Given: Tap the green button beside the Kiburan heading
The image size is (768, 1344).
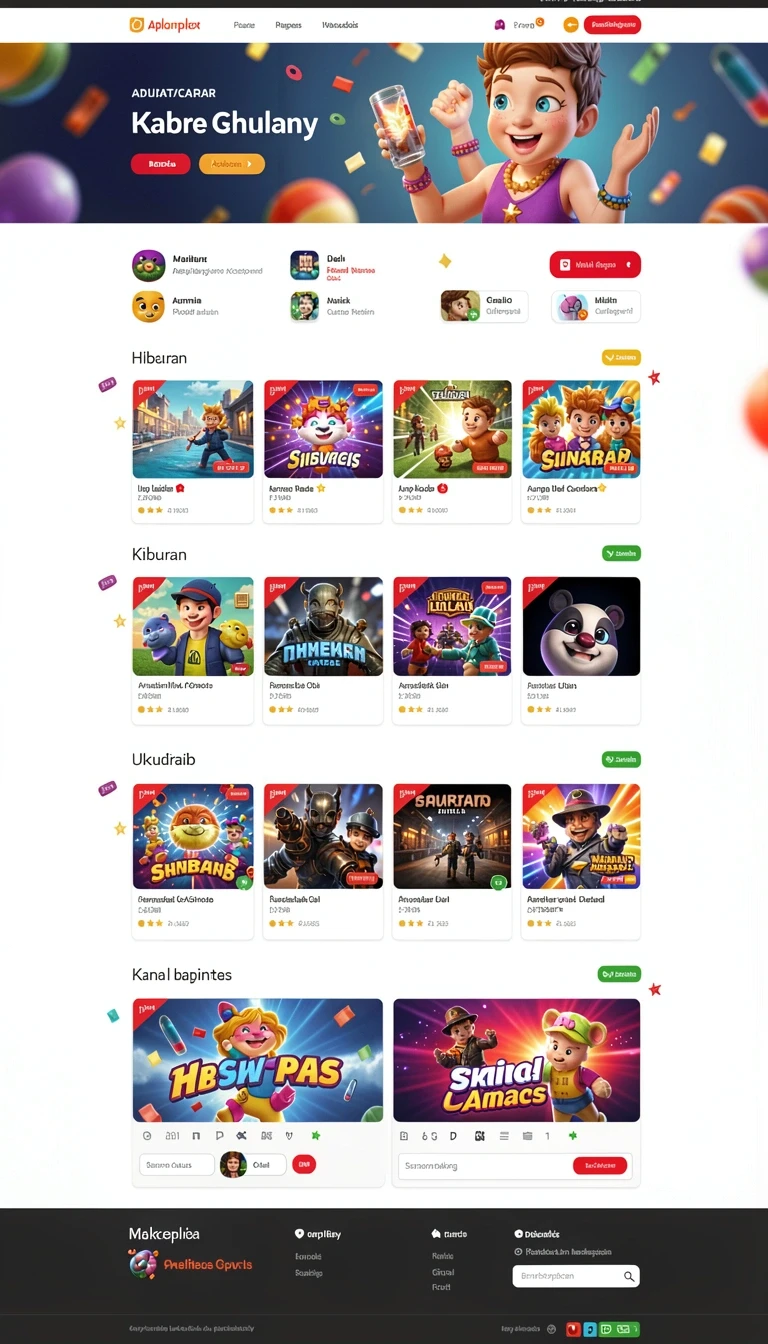Looking at the screenshot, I should coord(621,553).
